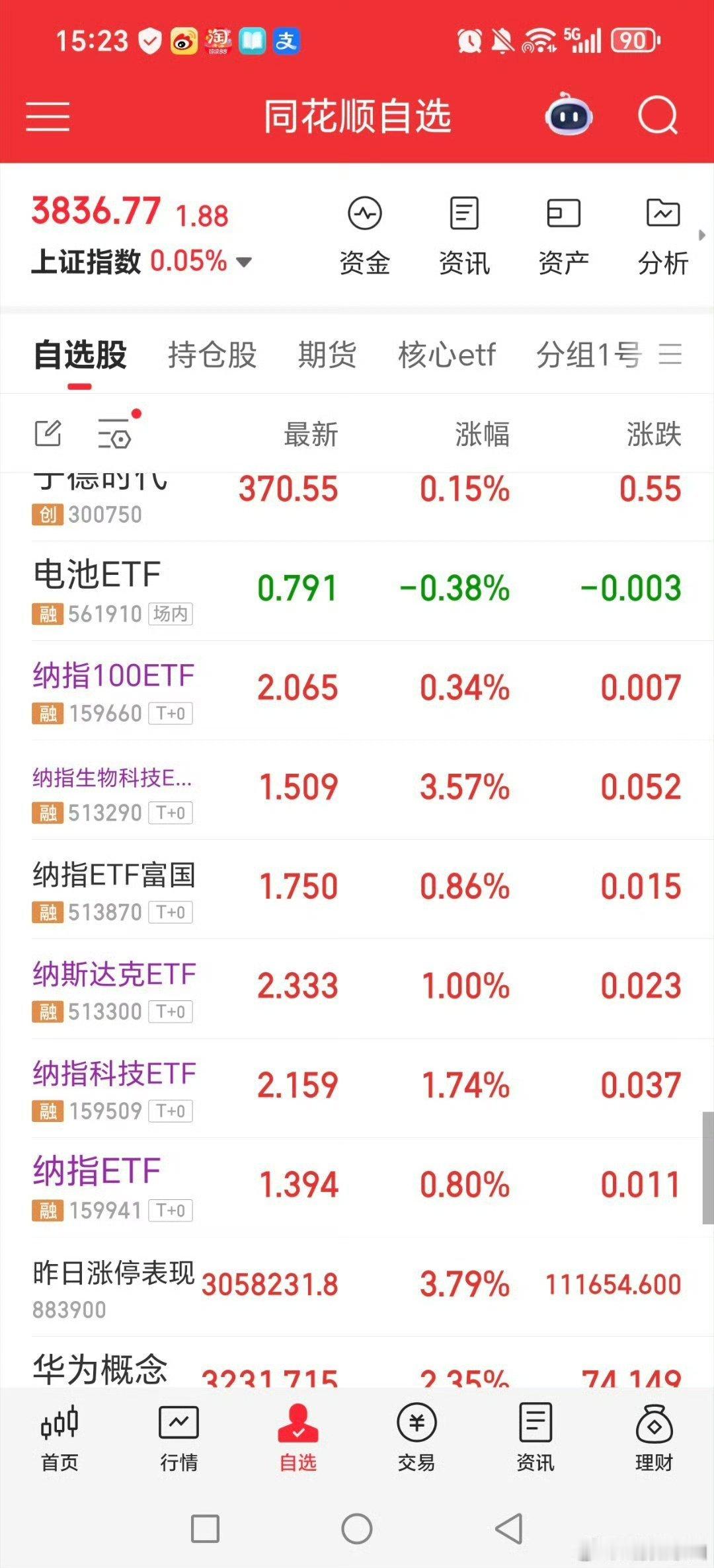
Task: Open the 分析 shortcut
Action: click(x=663, y=235)
